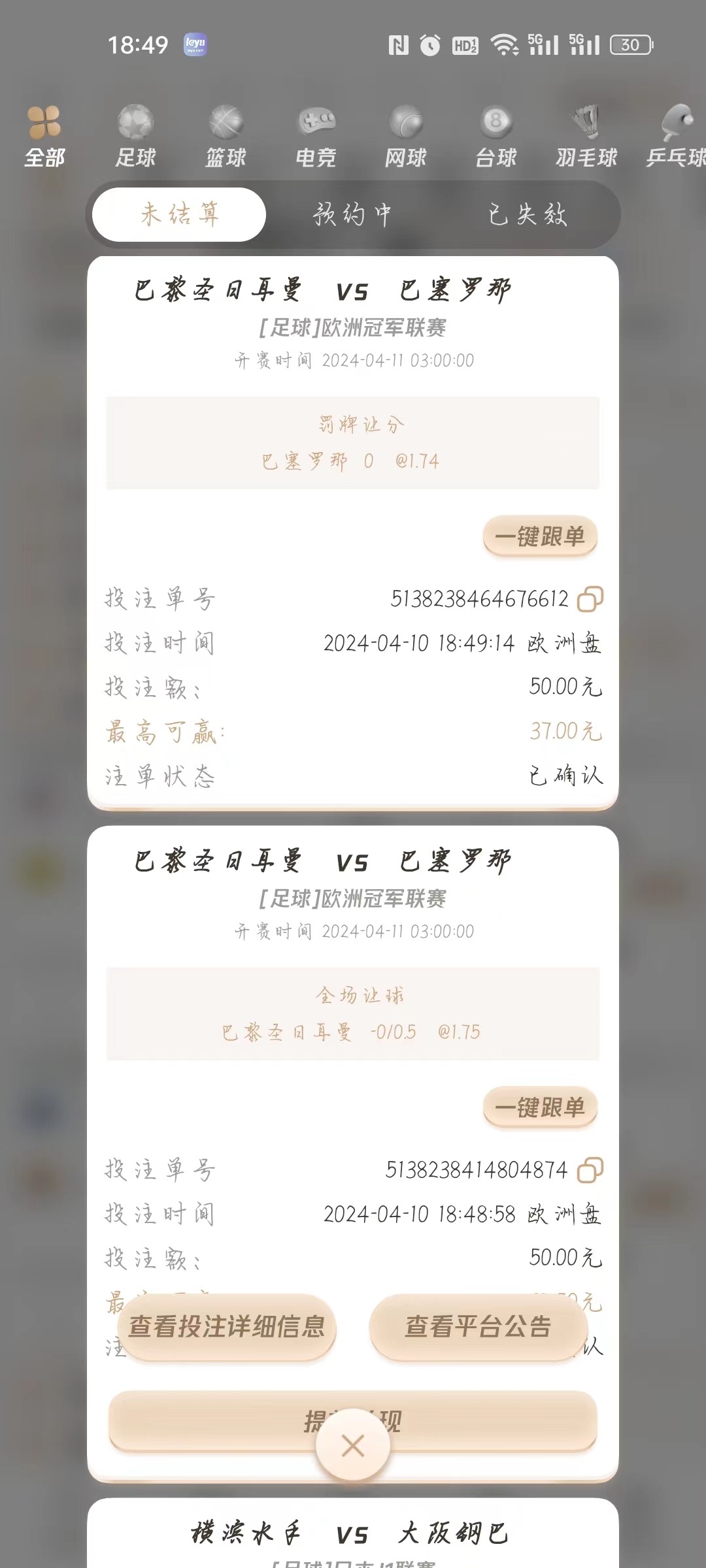Viewport: 706px width, 1568px height.
Task: Switch to the 预约中 tab
Action: (x=353, y=214)
